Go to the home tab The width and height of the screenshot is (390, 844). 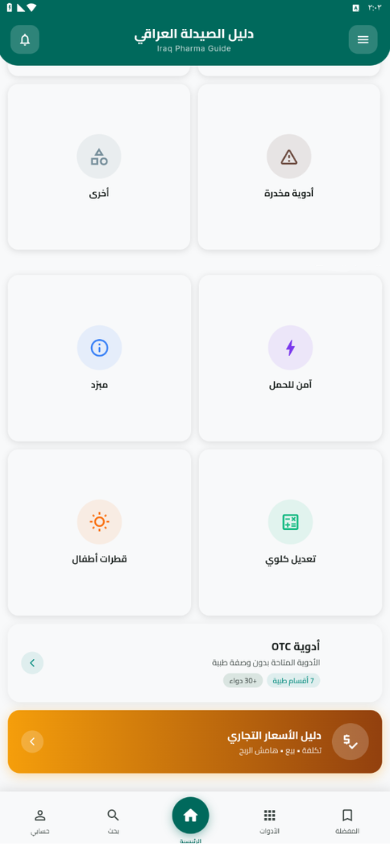click(x=190, y=815)
